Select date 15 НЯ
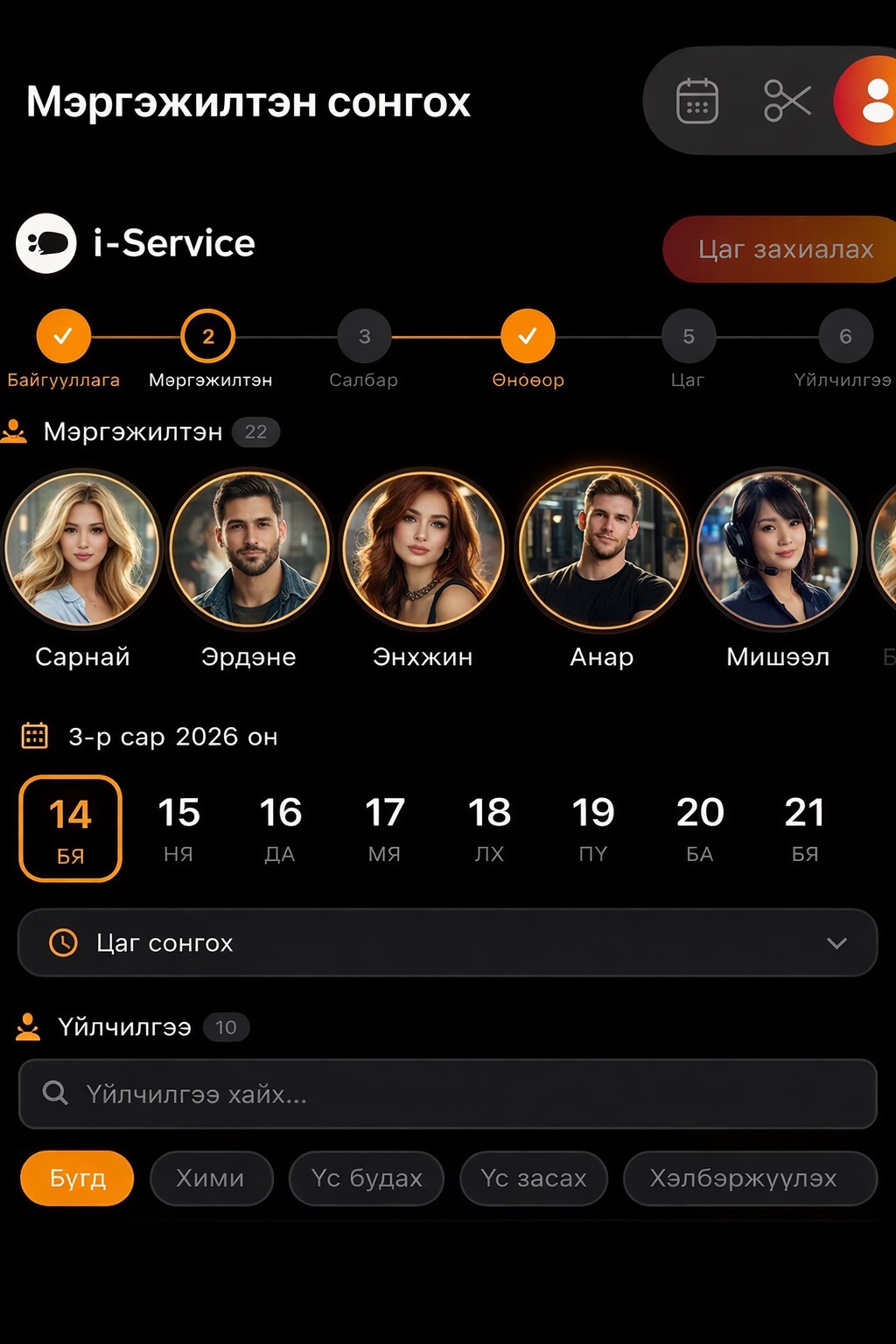 pyautogui.click(x=178, y=827)
